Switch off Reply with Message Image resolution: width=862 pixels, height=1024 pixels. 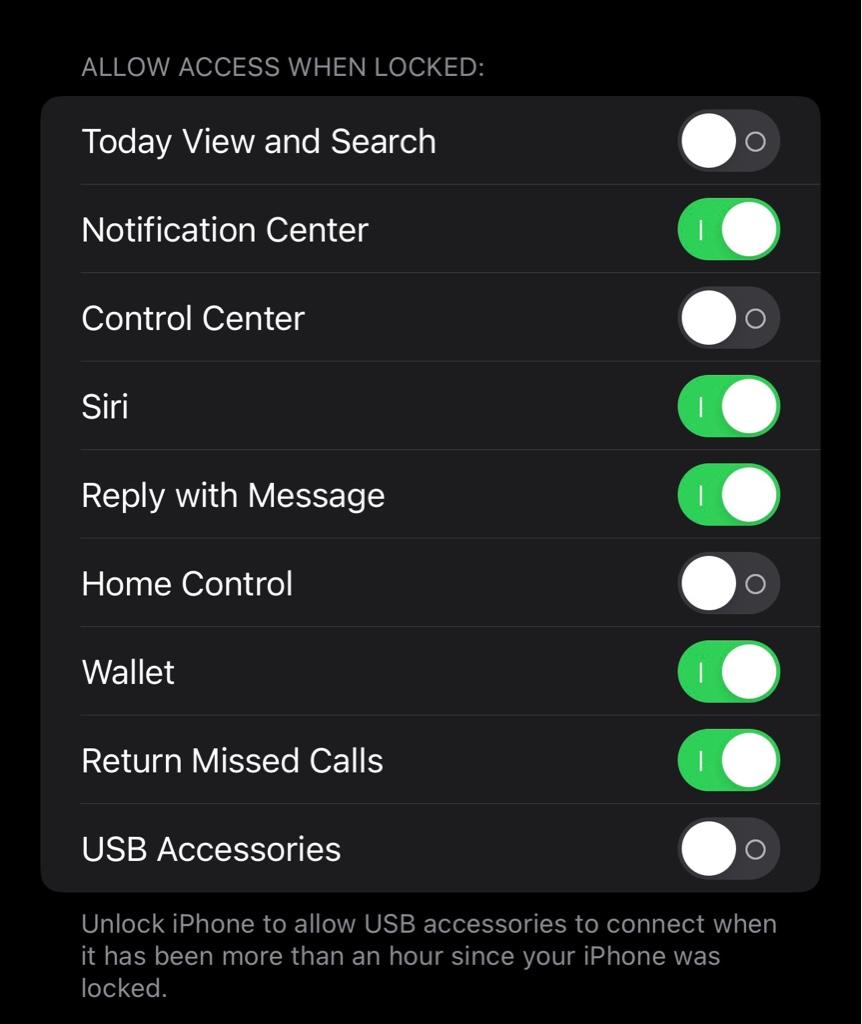[x=729, y=495]
